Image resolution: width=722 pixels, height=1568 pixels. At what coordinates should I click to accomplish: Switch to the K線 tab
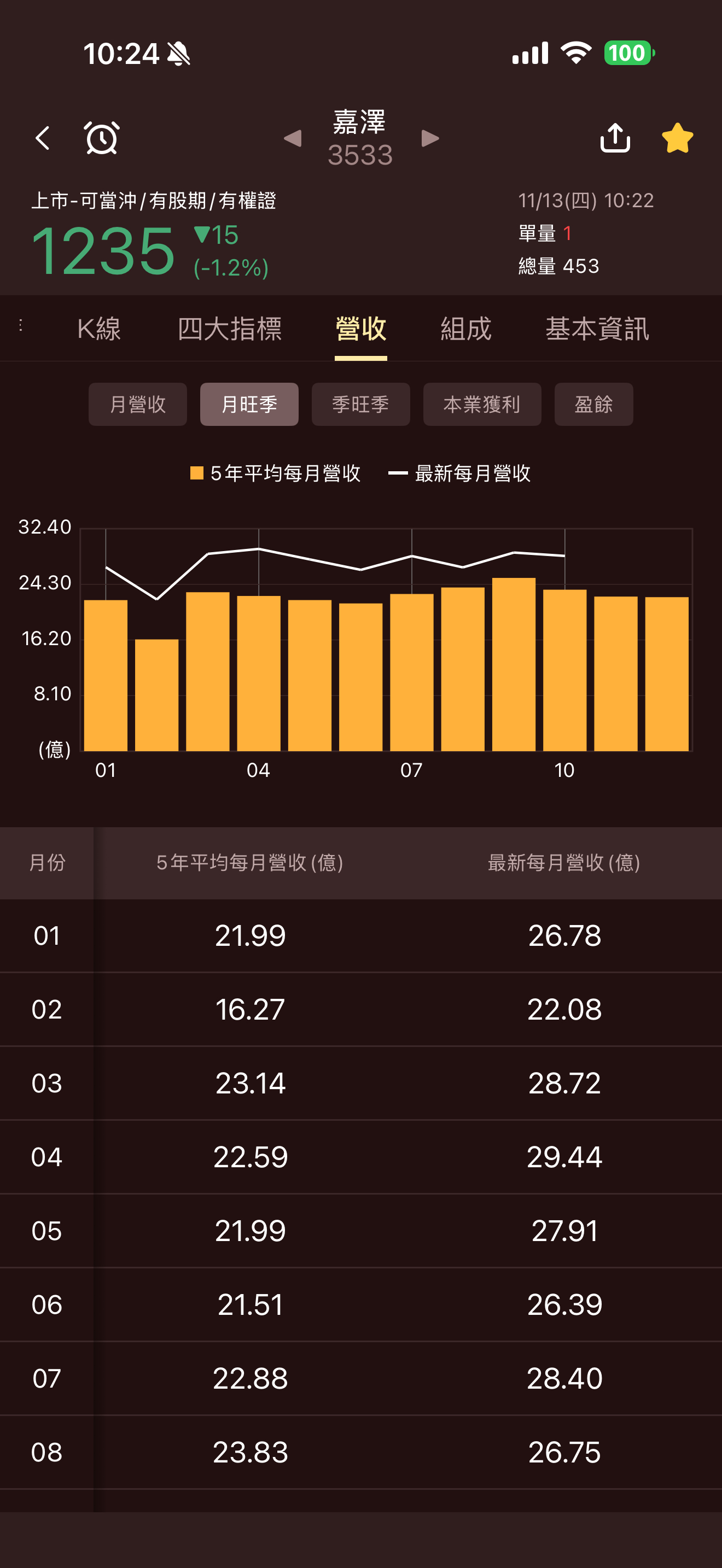point(99,329)
